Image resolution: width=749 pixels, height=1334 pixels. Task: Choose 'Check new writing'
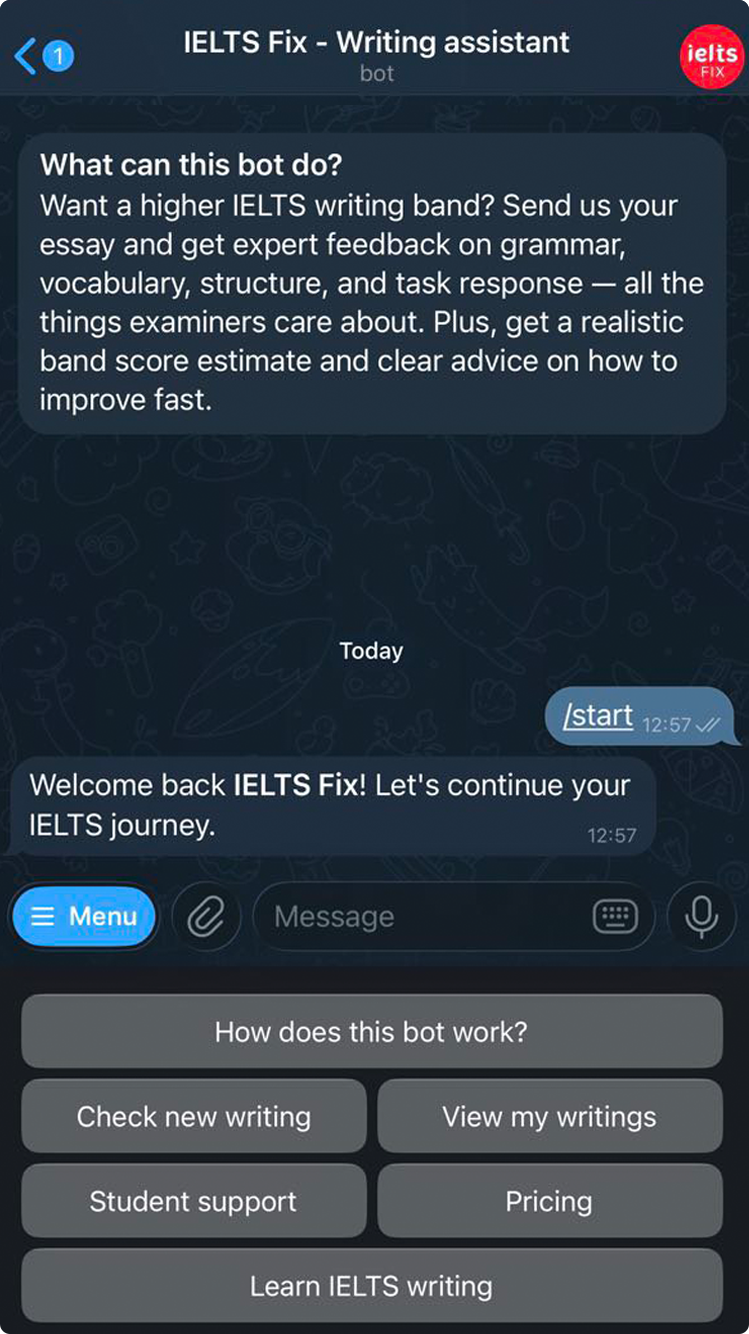(194, 1116)
